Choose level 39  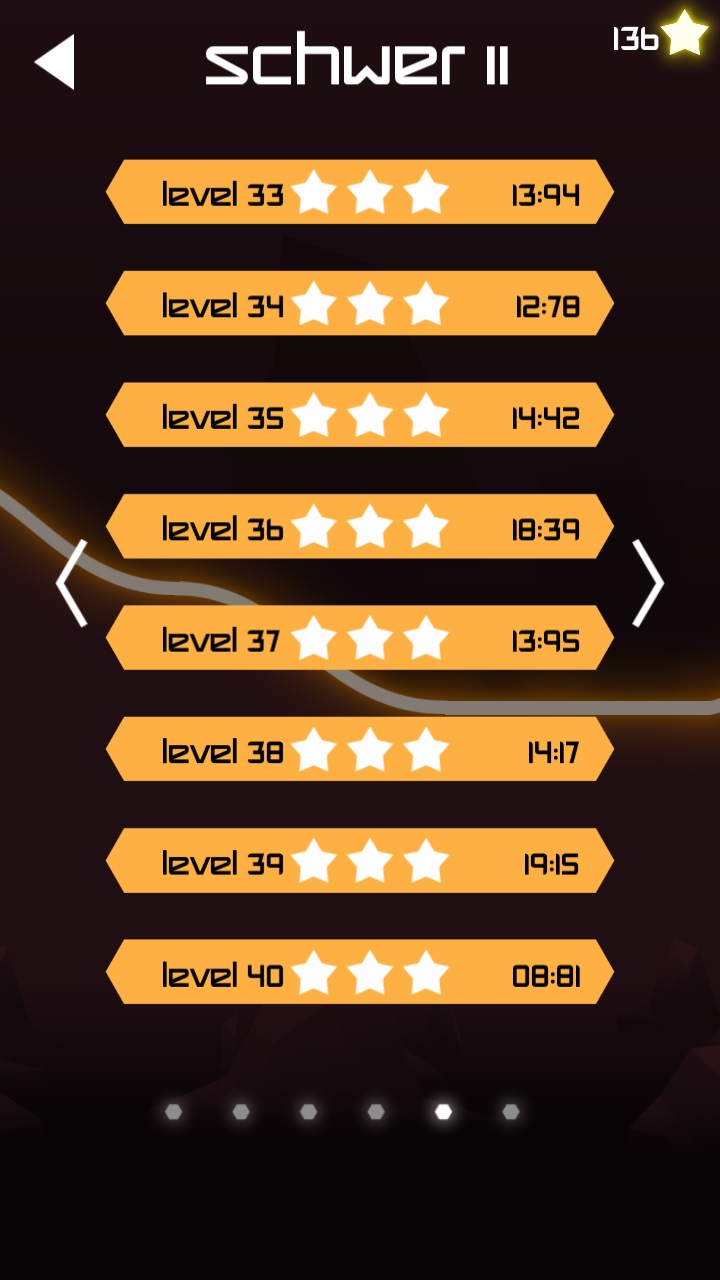(x=359, y=861)
